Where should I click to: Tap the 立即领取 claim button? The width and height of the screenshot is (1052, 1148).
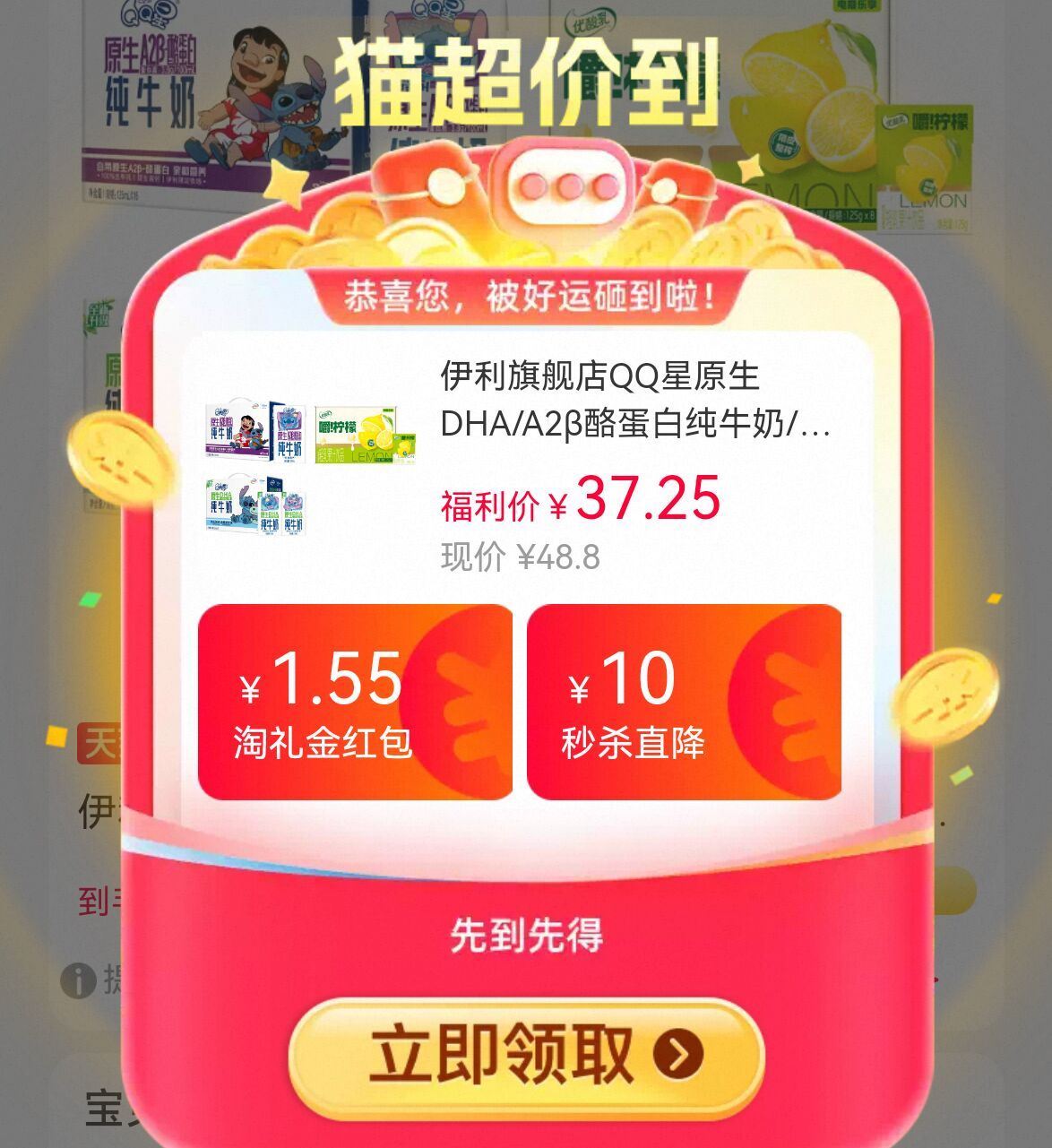click(527, 1055)
